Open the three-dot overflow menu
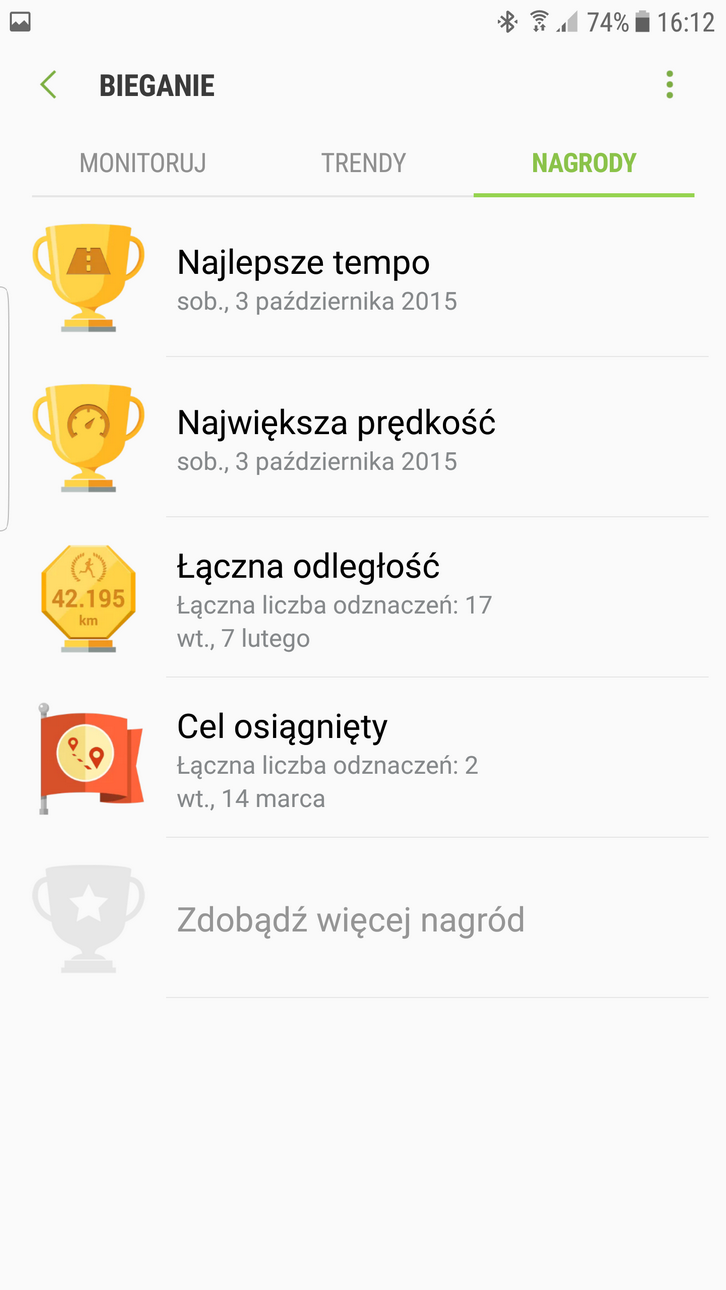 coord(669,85)
